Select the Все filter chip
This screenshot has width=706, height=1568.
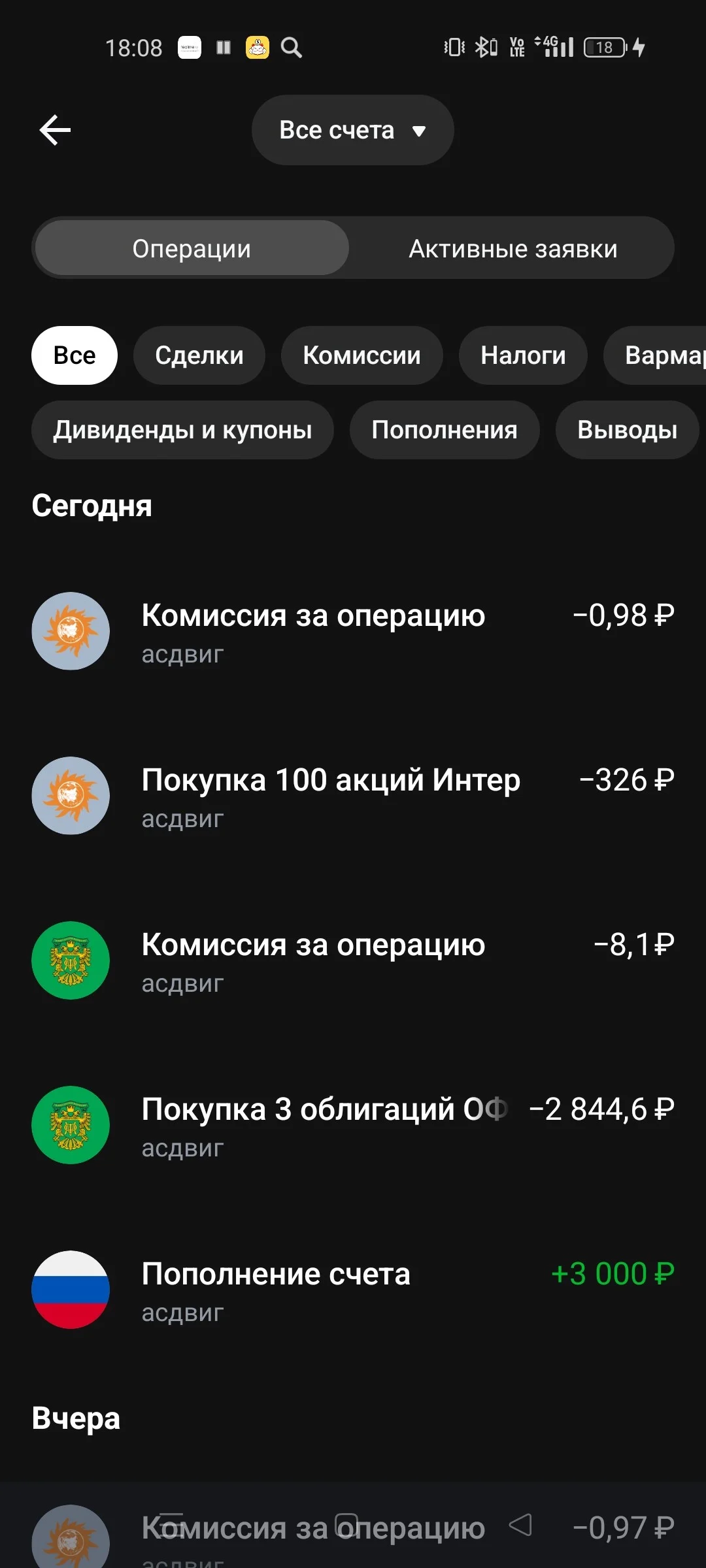[75, 355]
